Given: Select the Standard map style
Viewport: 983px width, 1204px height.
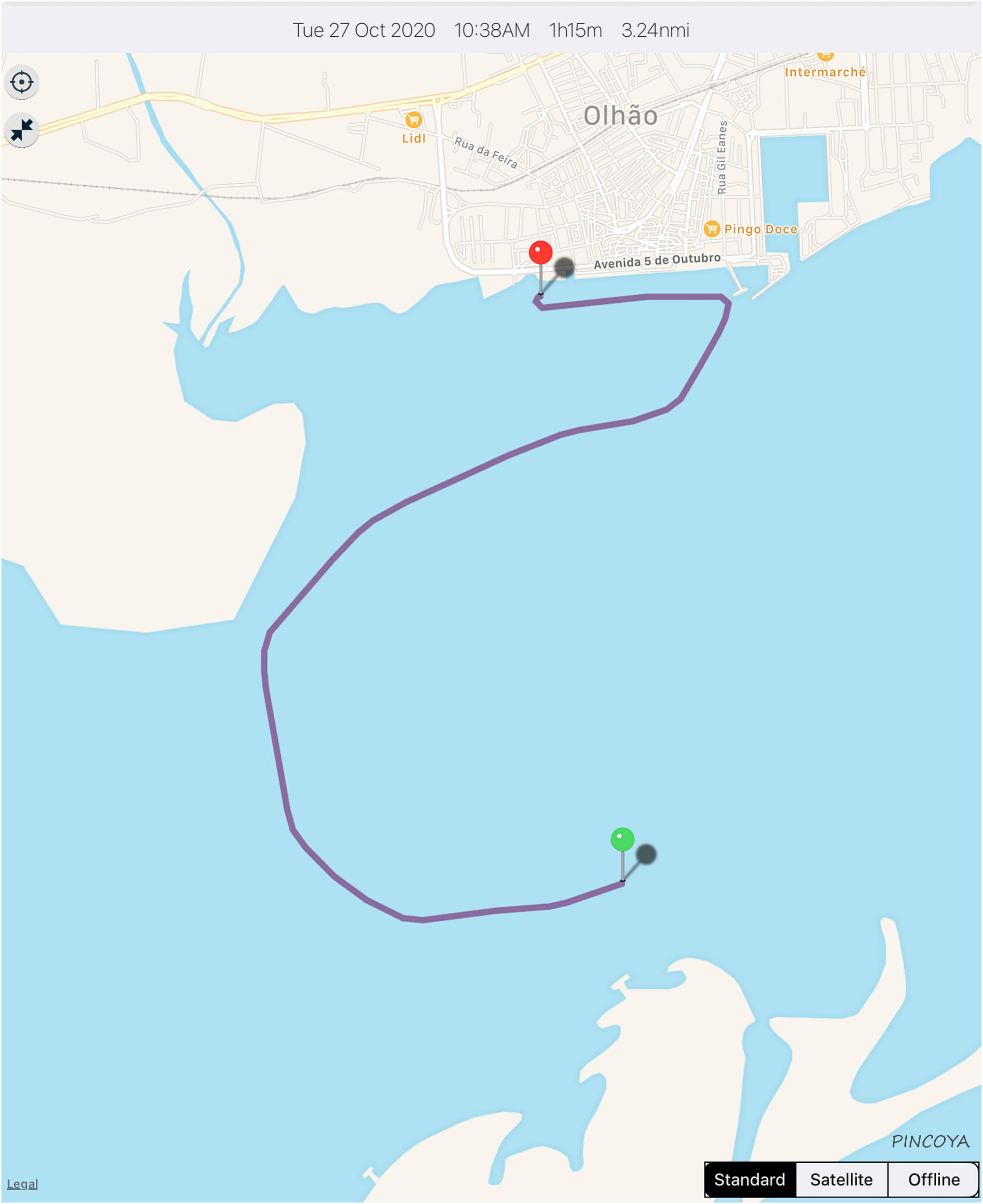Looking at the screenshot, I should pyautogui.click(x=750, y=1179).
